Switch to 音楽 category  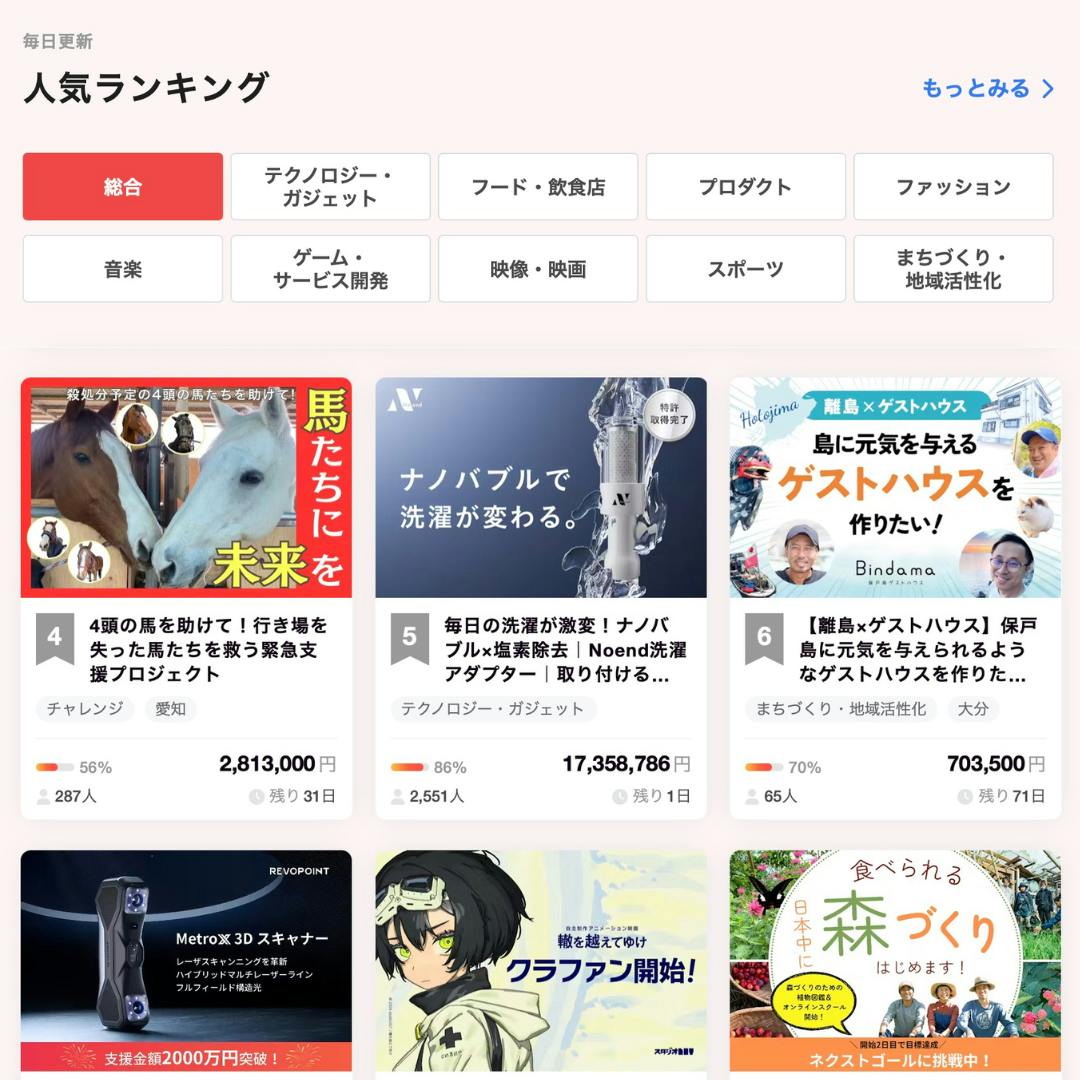tap(123, 269)
